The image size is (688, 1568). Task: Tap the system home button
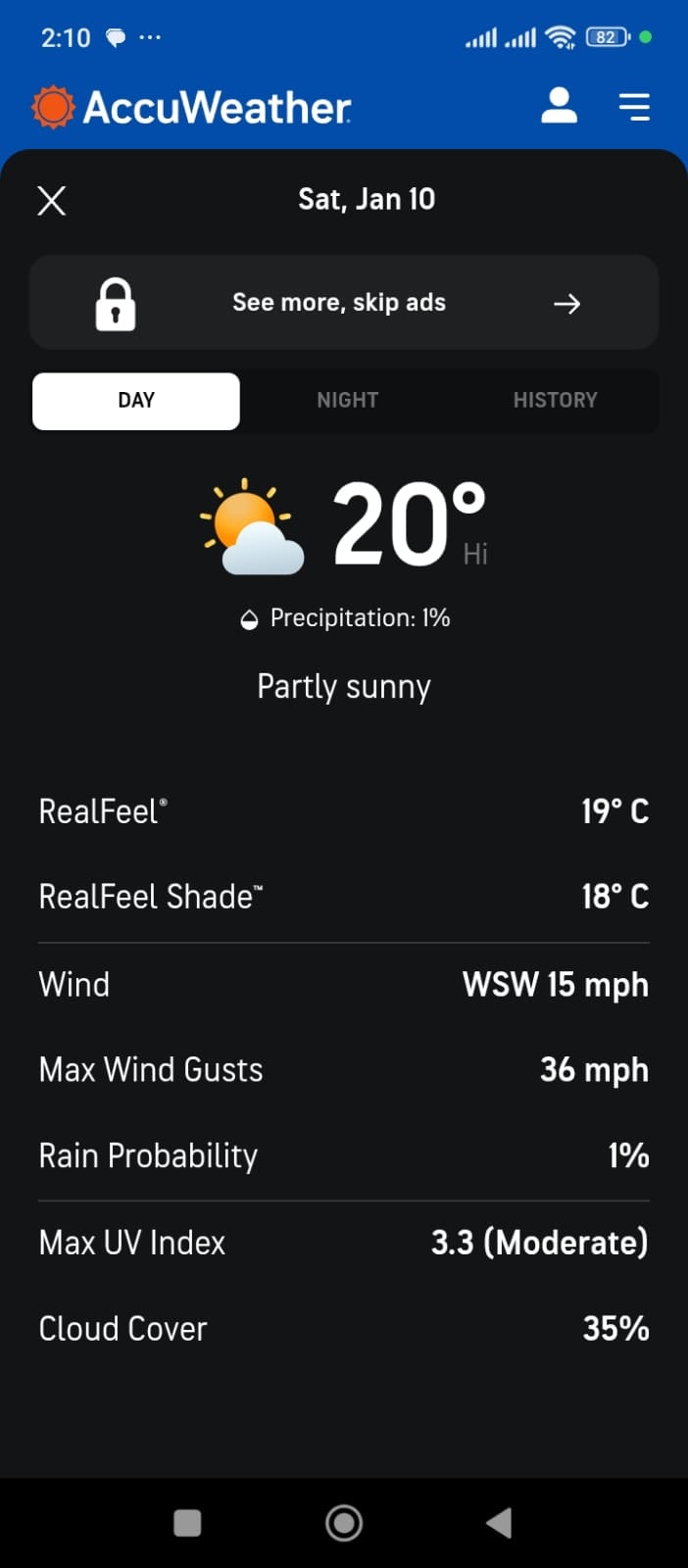(x=344, y=1523)
